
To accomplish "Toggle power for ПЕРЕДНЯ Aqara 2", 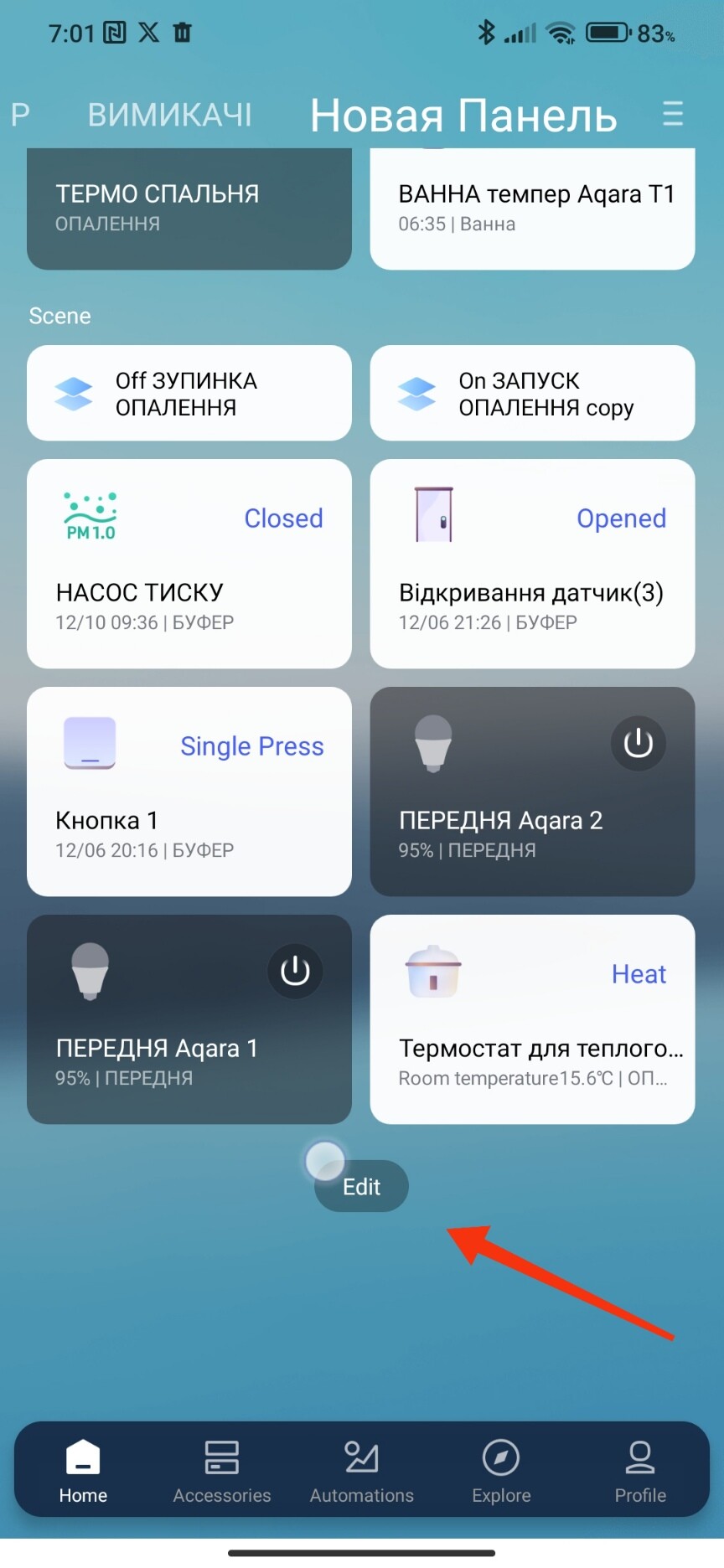I will point(638,743).
